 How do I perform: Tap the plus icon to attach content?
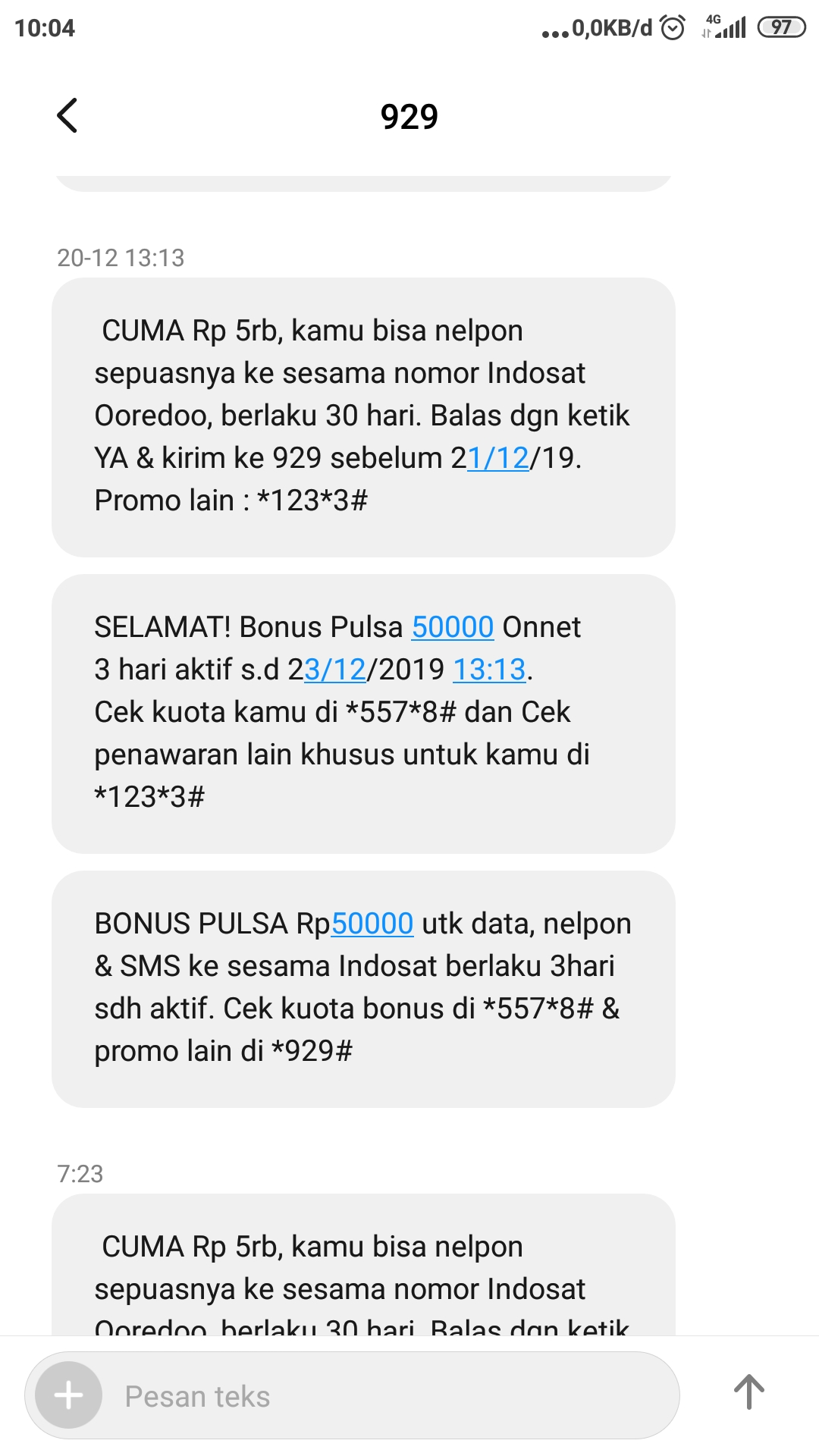(x=68, y=1395)
